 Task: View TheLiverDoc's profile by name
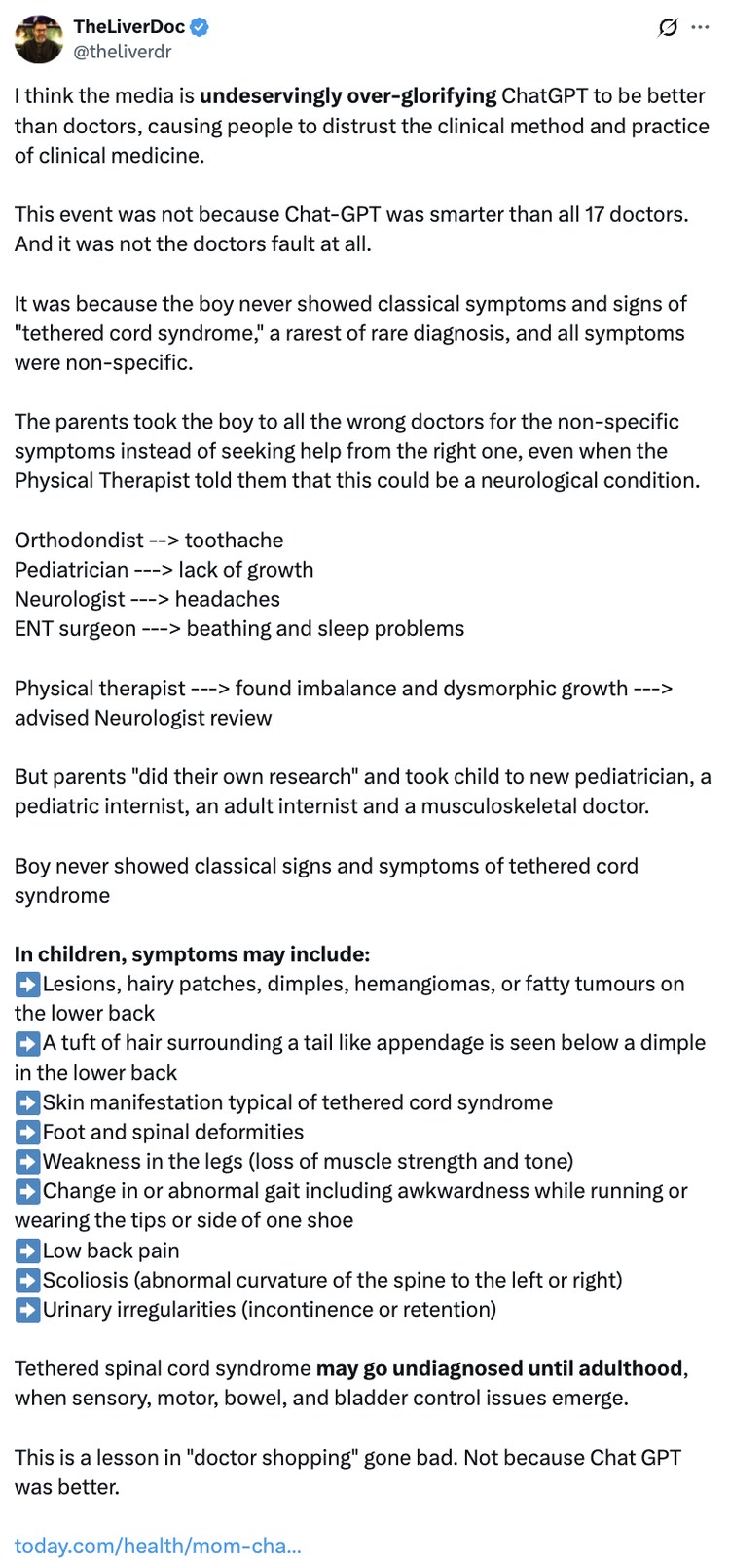point(128,27)
